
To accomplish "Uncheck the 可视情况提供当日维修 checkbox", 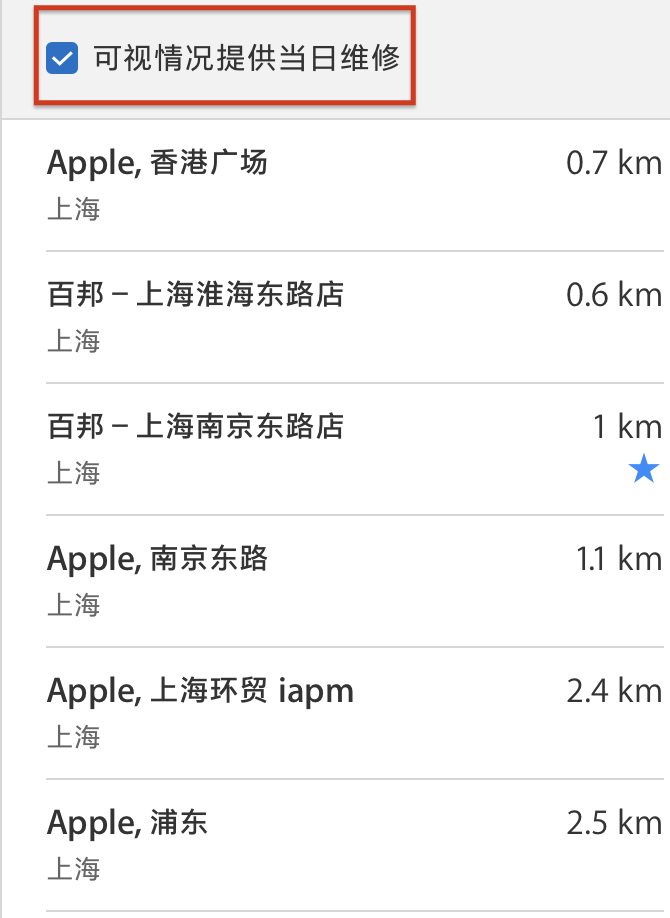I will click(62, 59).
